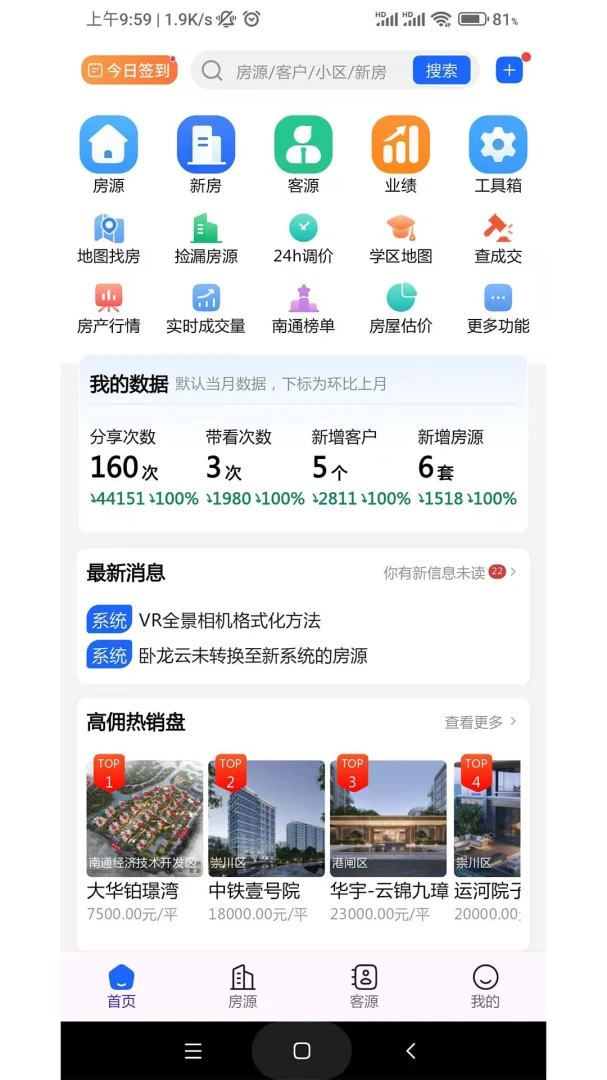Open the 新房 shortcut
Image resolution: width=607 pixels, height=1080 pixels.
click(205, 155)
